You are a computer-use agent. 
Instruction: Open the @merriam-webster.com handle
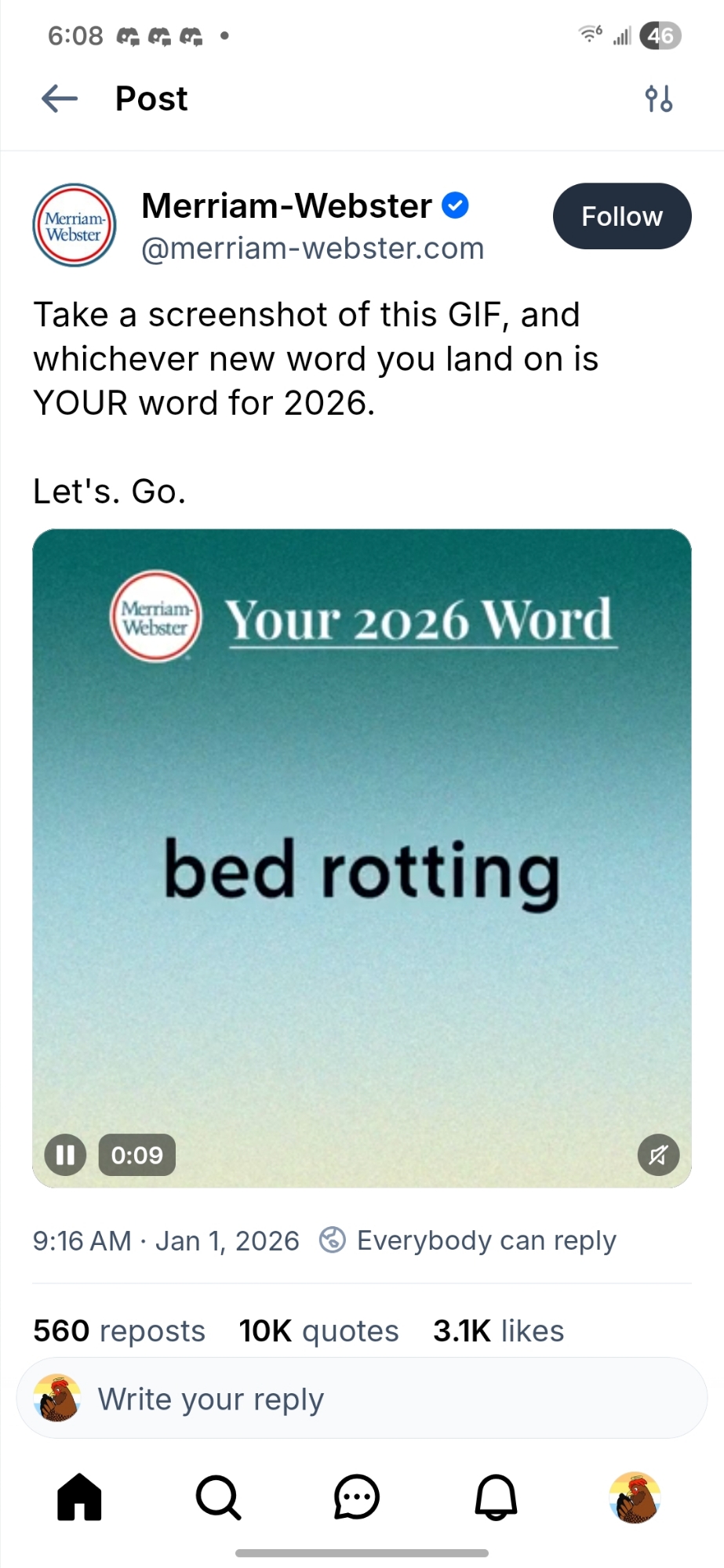[x=312, y=249]
